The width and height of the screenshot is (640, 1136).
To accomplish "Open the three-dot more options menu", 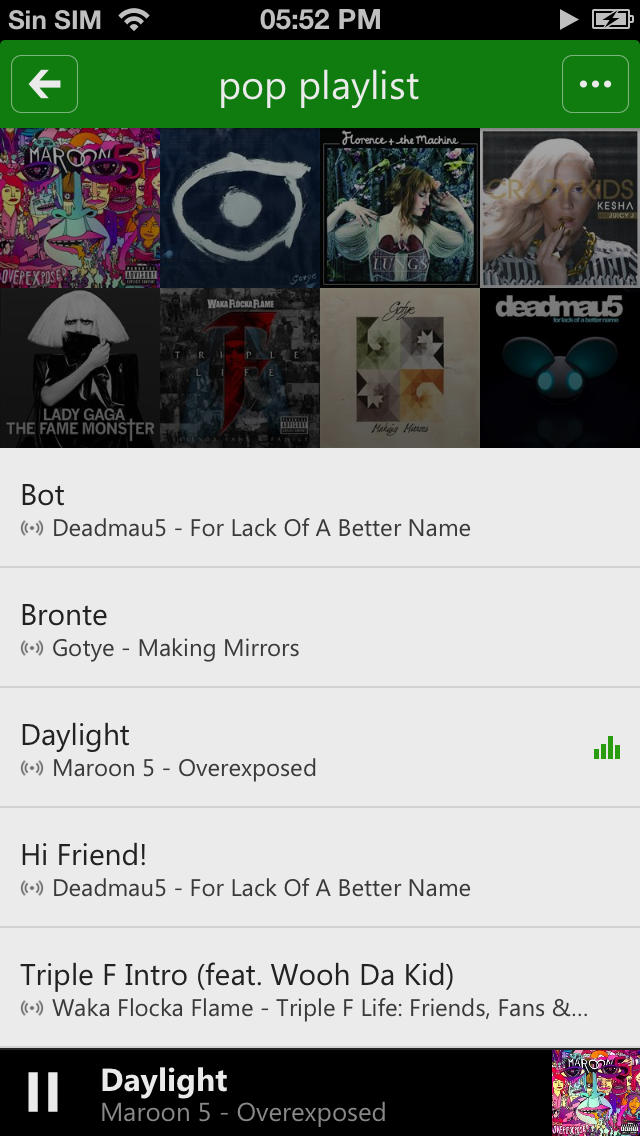I will click(595, 84).
